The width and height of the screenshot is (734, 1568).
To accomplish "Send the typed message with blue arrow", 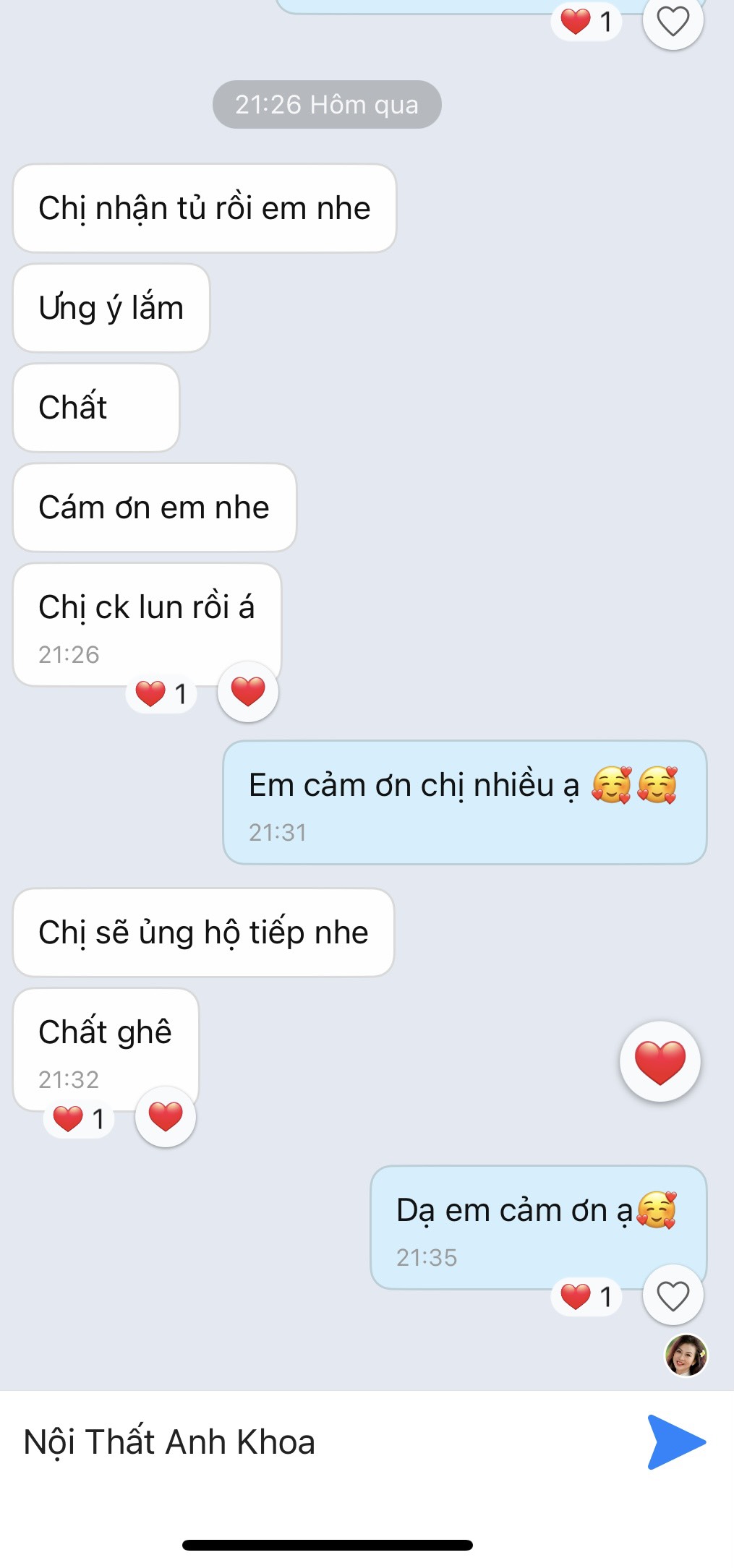I will pos(675,1441).
